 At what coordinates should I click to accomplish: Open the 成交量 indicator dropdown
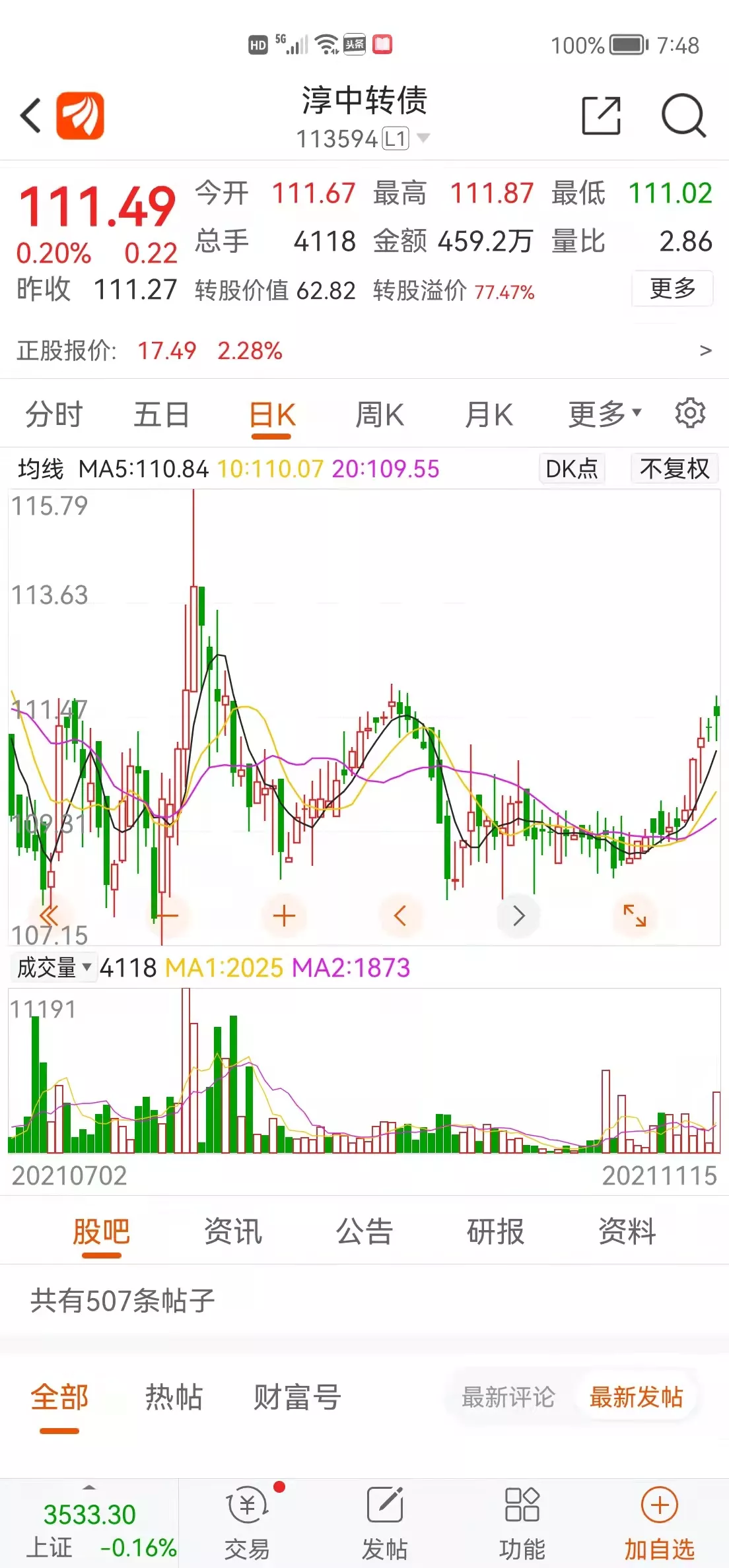pyautogui.click(x=54, y=968)
